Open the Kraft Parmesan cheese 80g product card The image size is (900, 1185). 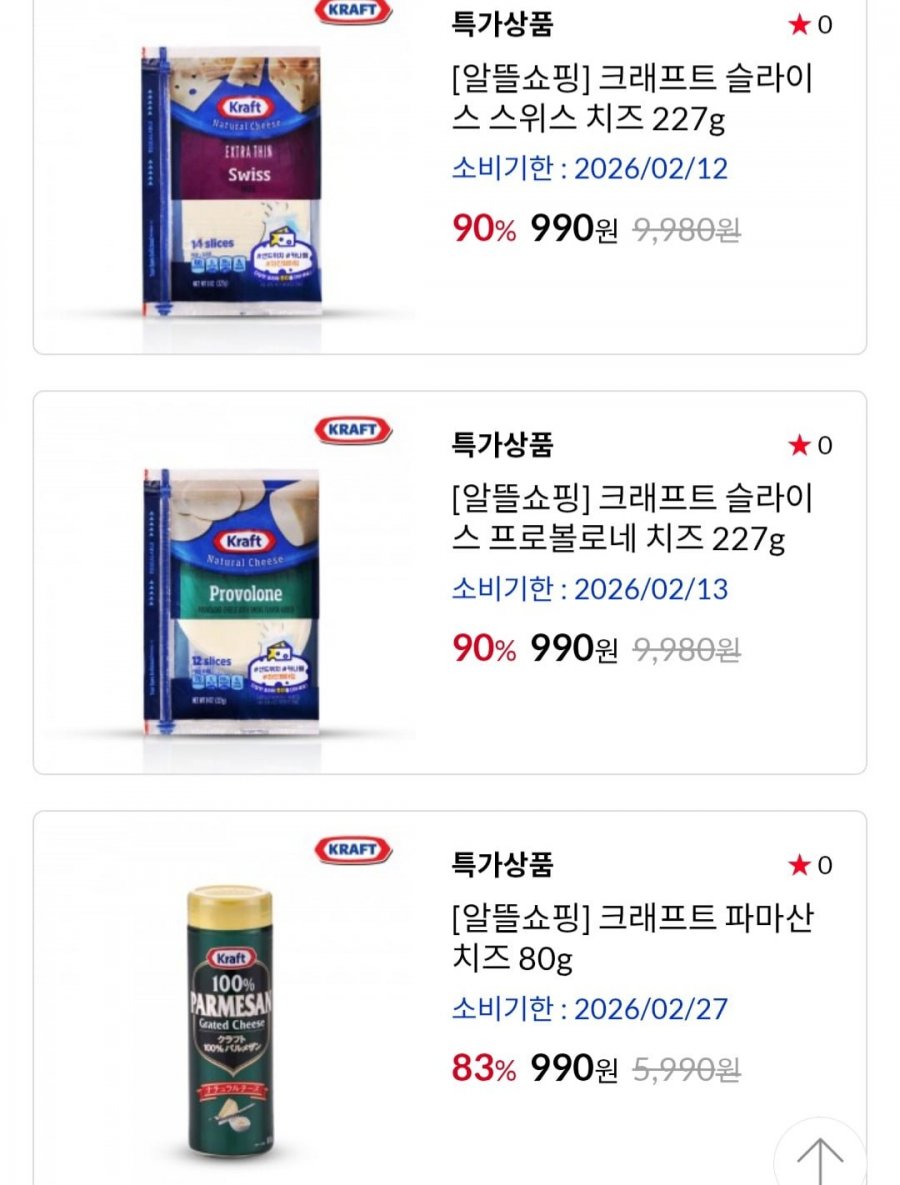[632, 940]
